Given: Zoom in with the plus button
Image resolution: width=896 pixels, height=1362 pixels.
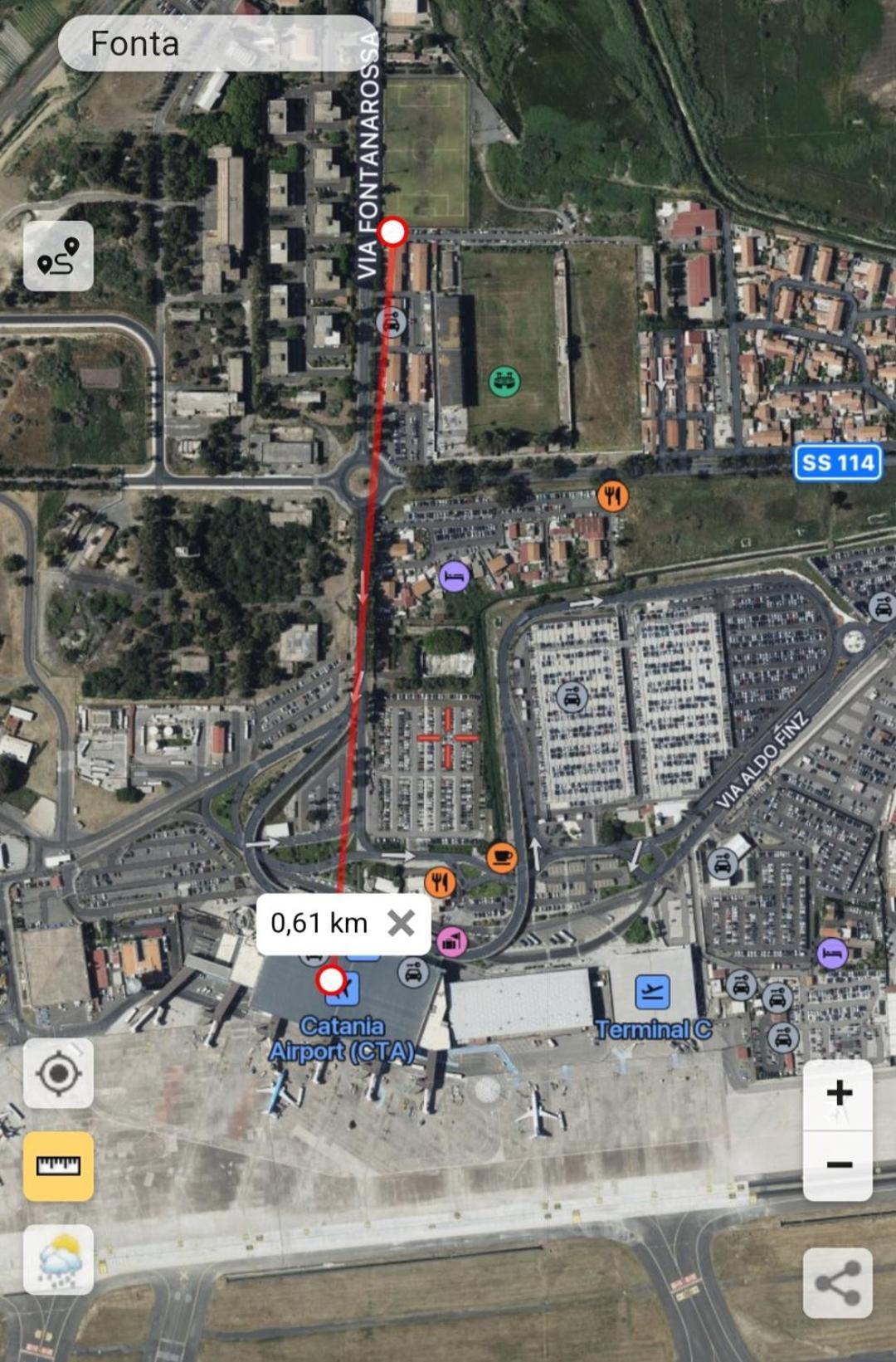Looking at the screenshot, I should pos(838,1093).
